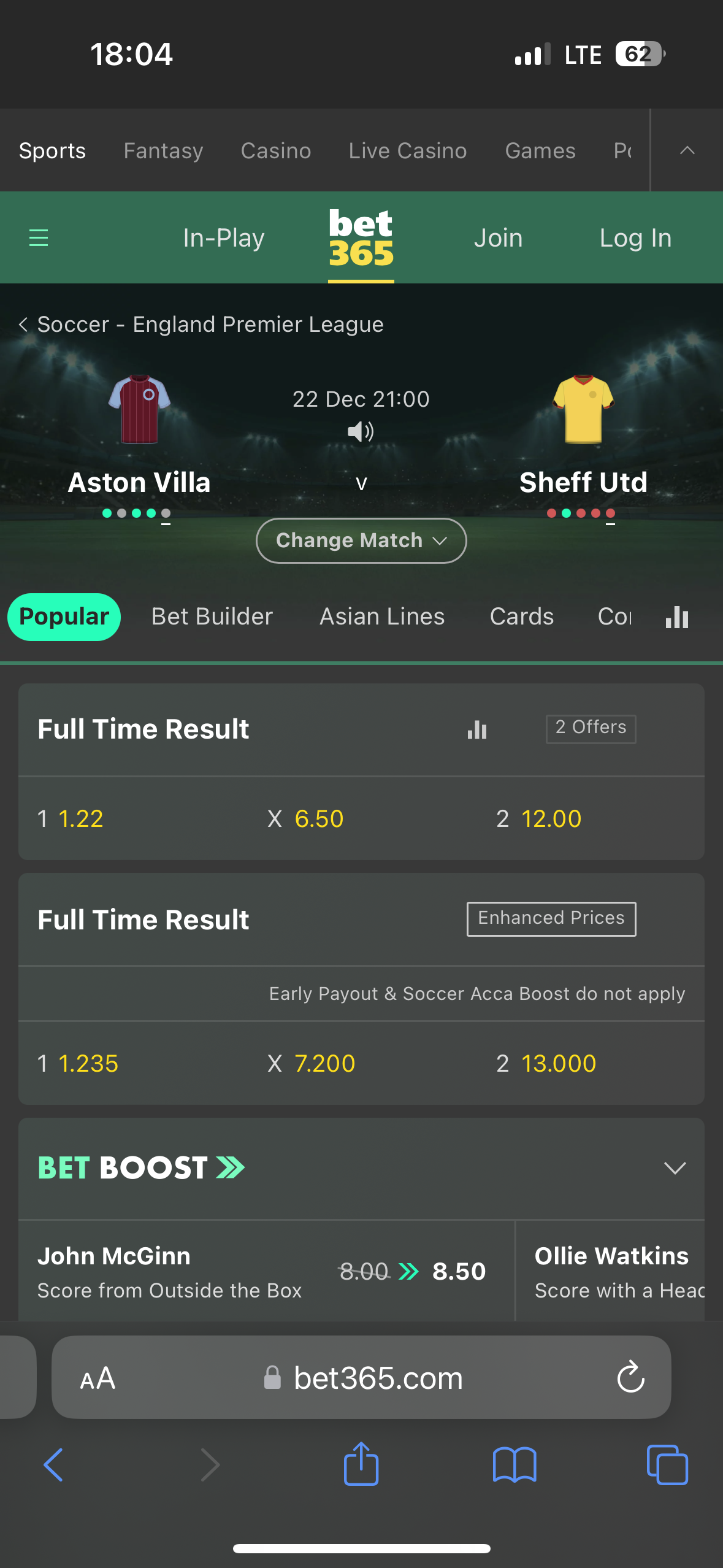Select Sheff Utd win at 12.00

590,818
